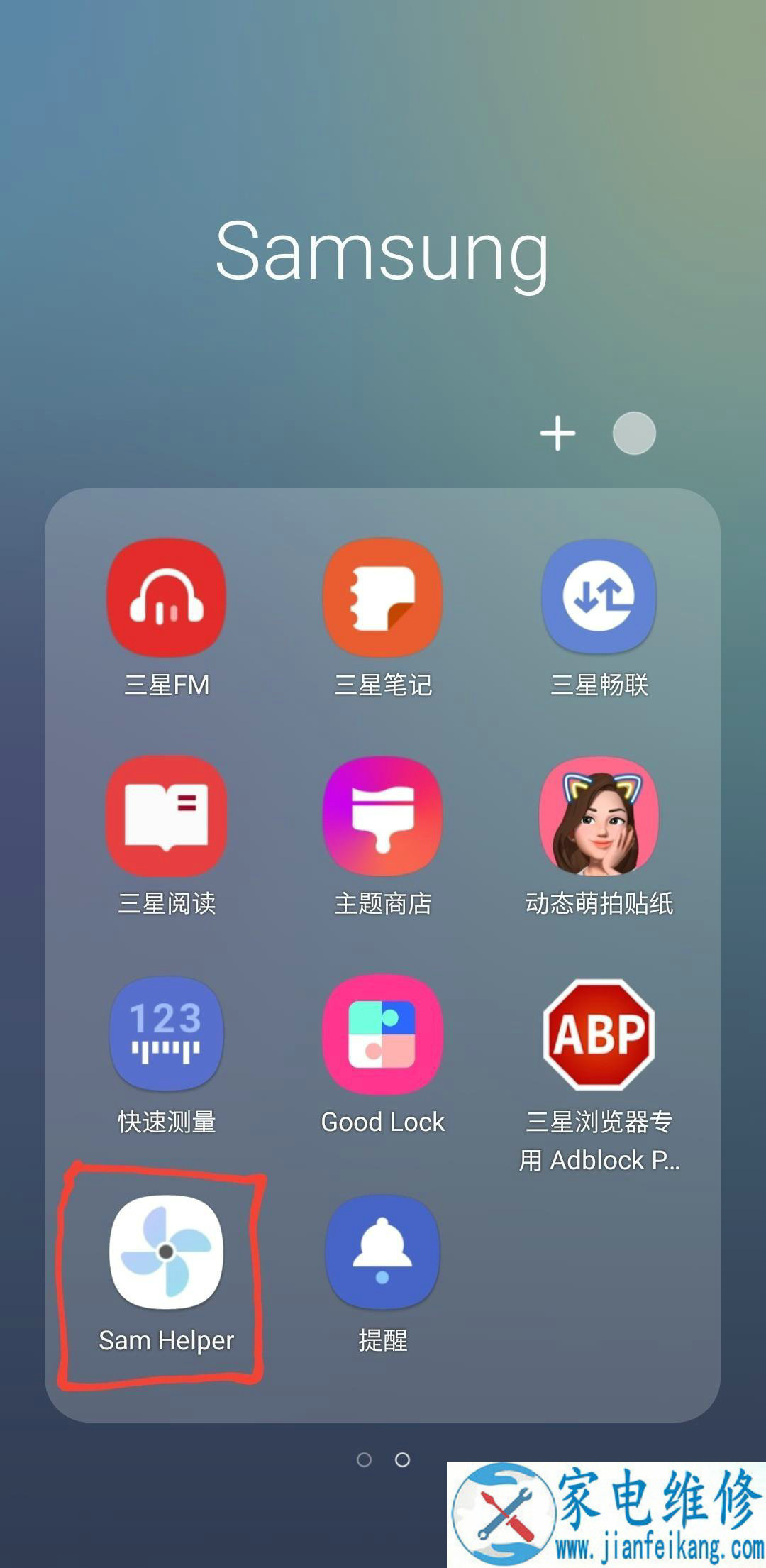Viewport: 766px width, 1568px height.
Task: Launch the Good Lock app
Action: [x=382, y=1034]
